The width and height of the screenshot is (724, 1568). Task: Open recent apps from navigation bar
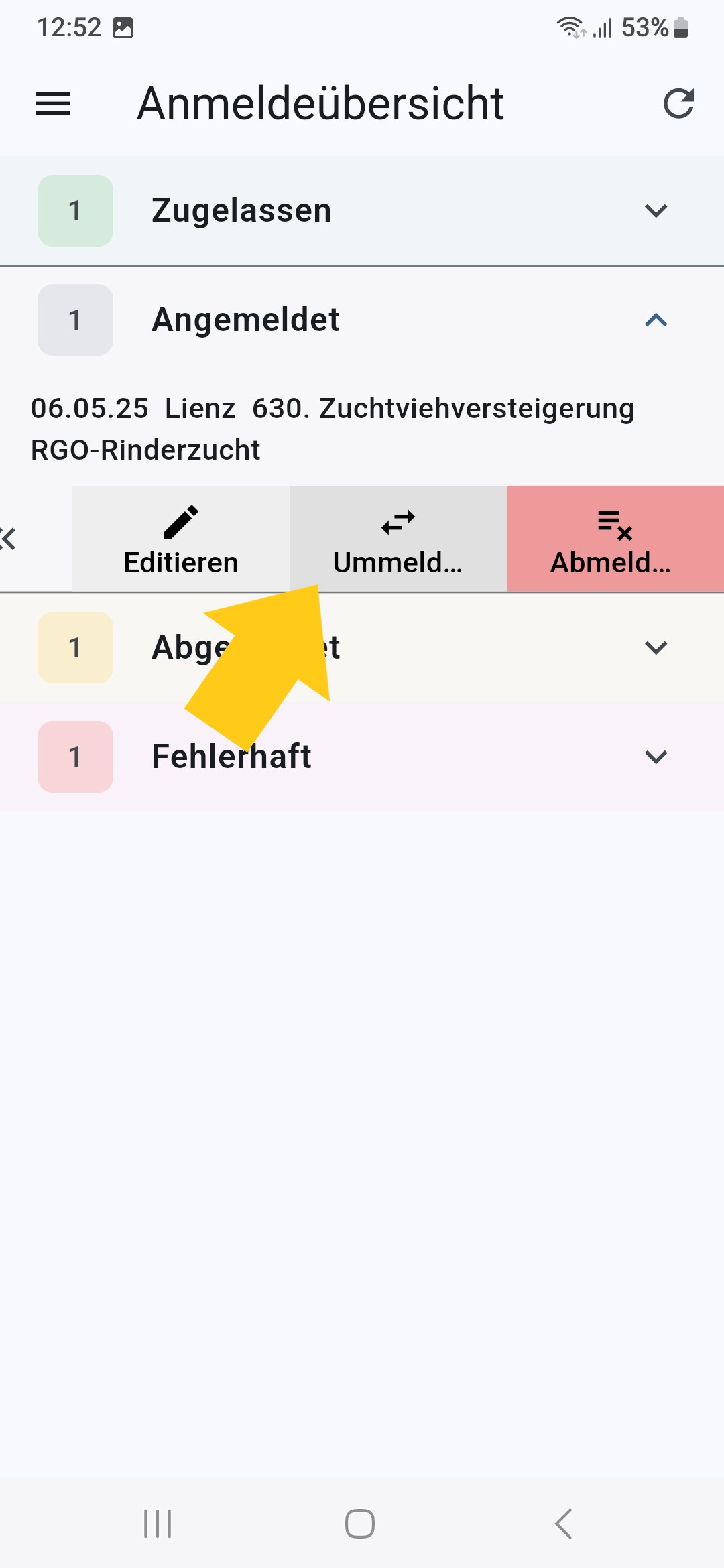pyautogui.click(x=158, y=1524)
